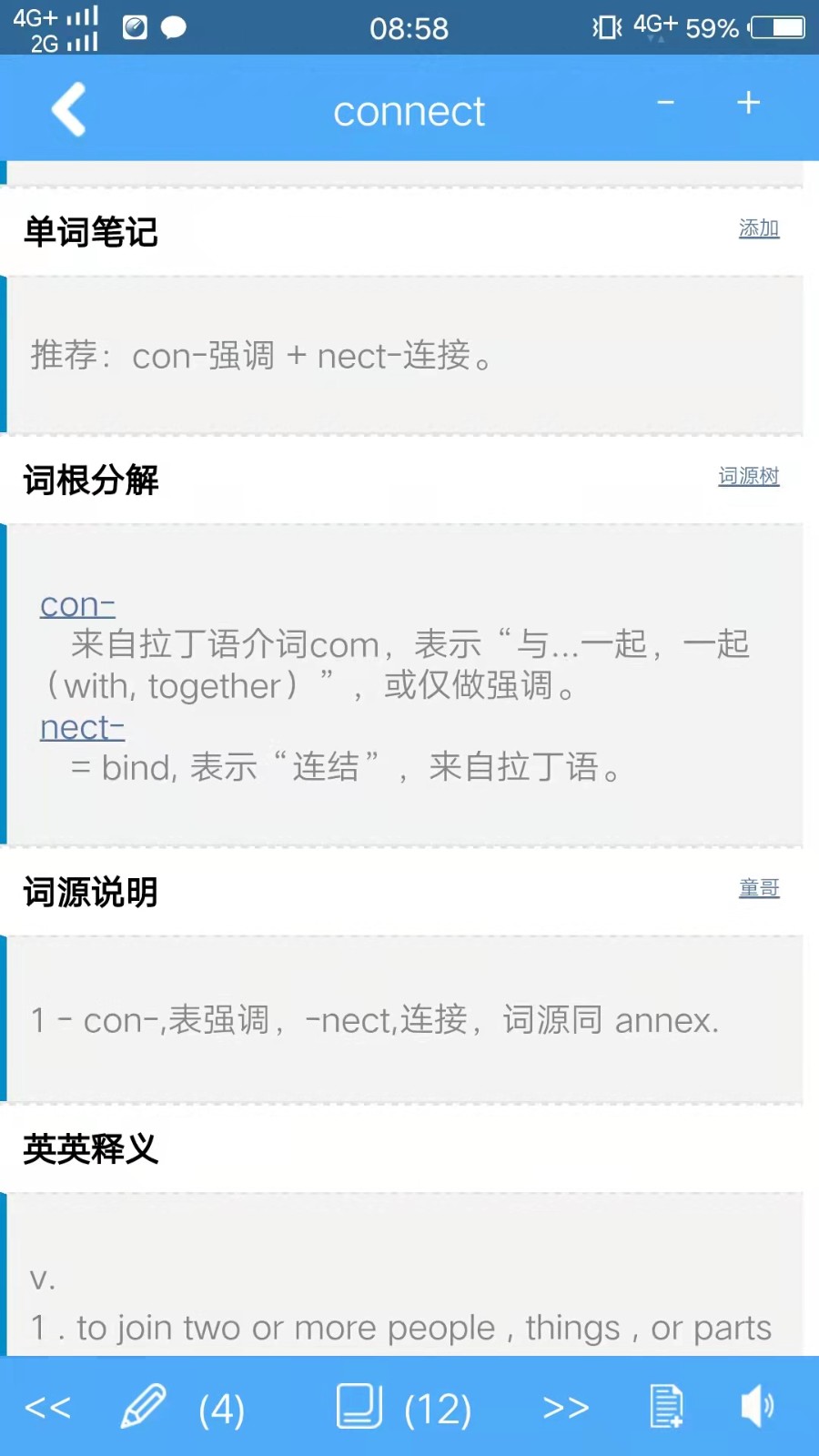Image resolution: width=819 pixels, height=1456 pixels.
Task: Tap the 添加 link beside 单词笔记
Action: pos(758,228)
